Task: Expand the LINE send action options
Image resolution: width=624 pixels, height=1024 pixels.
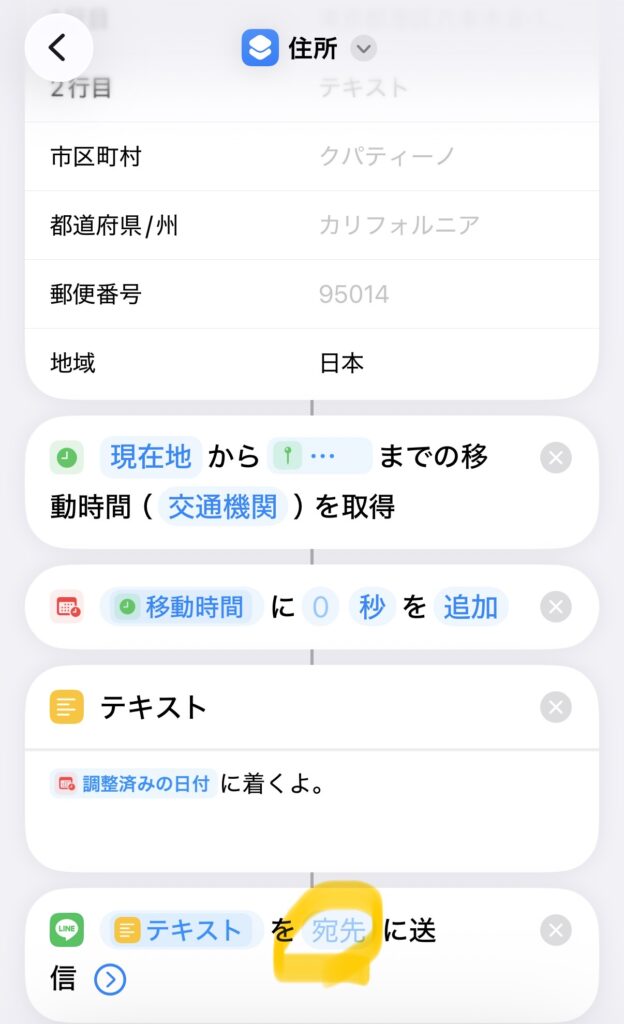Action: tap(110, 979)
